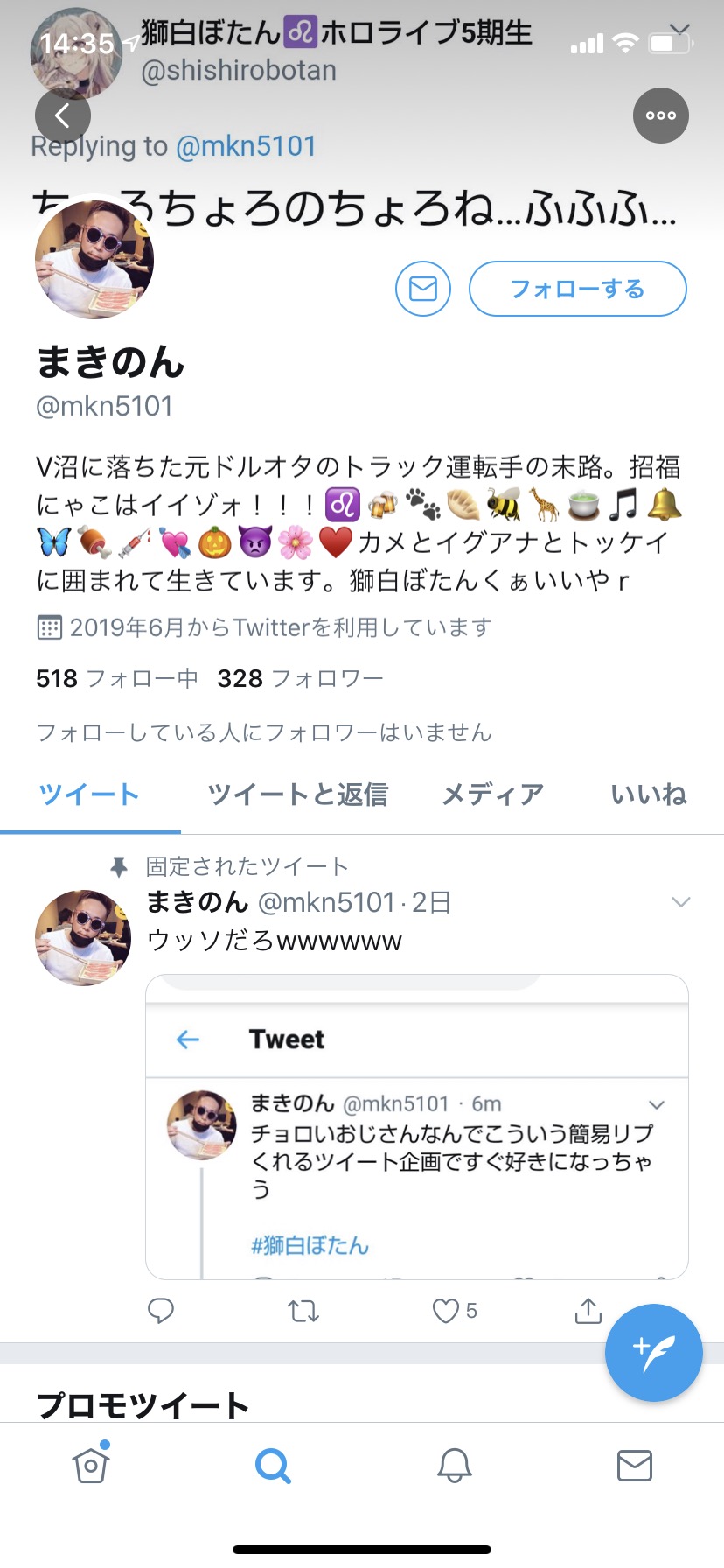Reply to the pinned ウッソだろ tweet
This screenshot has height=1568, width=724.
click(x=161, y=1310)
